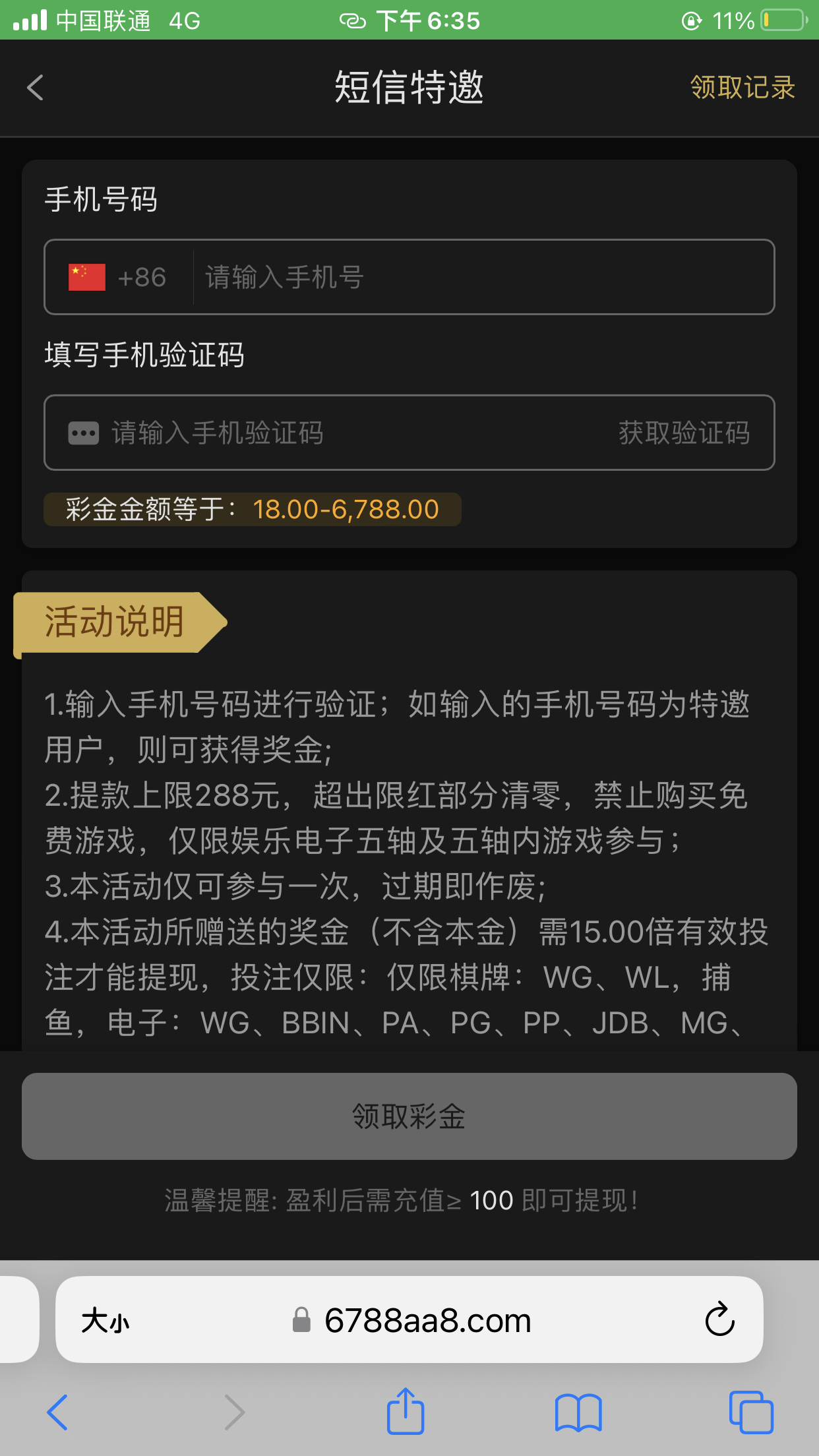Tap the 领取彩金 claim button
The image size is (819, 1456).
(x=409, y=1116)
